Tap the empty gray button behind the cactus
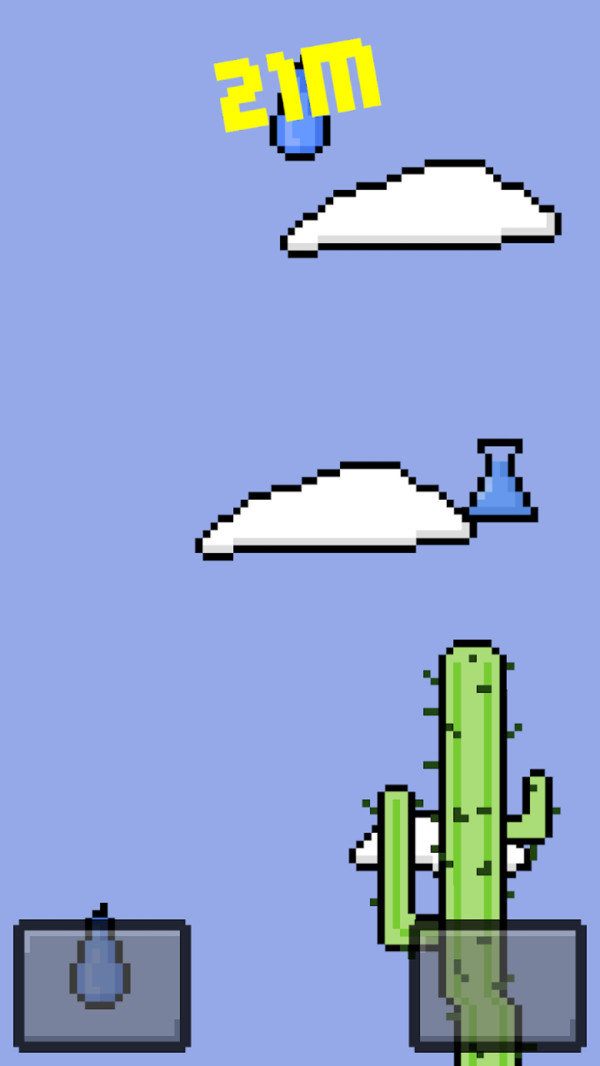600x1066 pixels. pos(497,985)
